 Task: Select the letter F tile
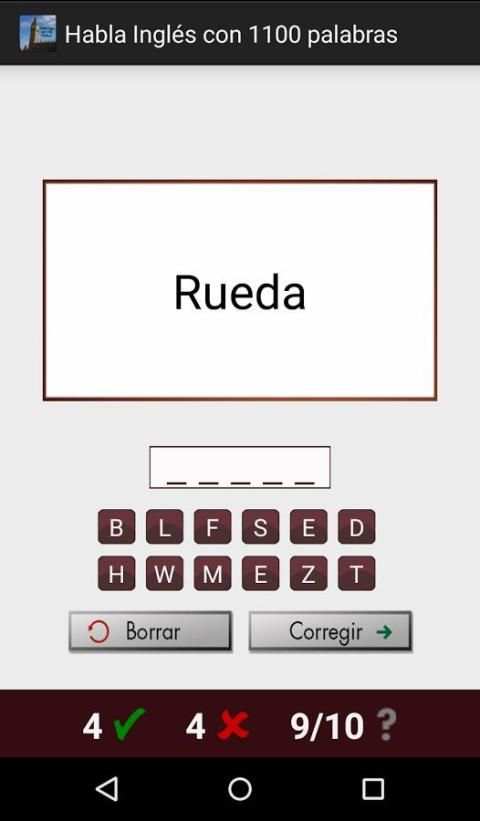click(x=213, y=527)
